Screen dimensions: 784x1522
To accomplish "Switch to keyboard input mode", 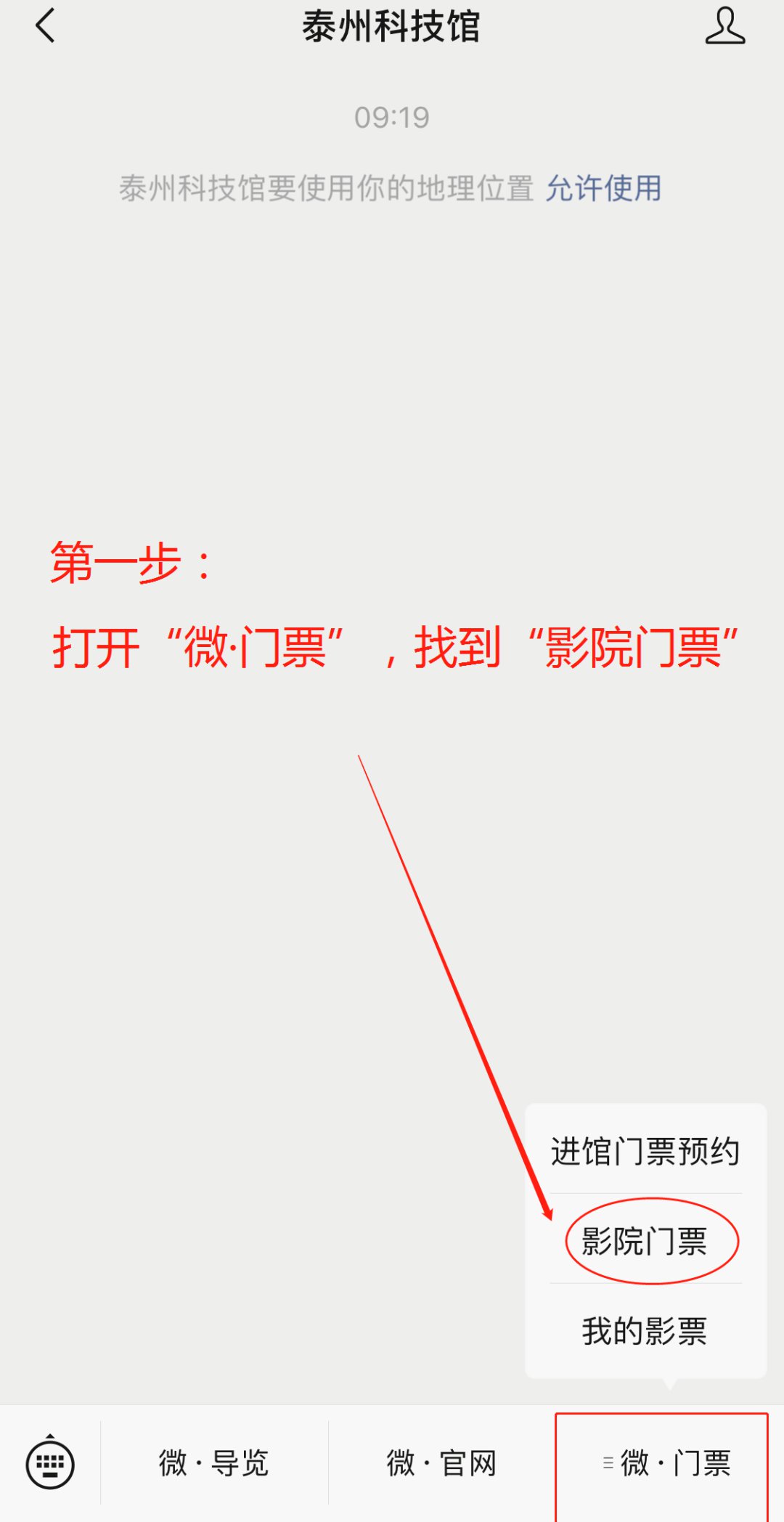I will point(50,1463).
